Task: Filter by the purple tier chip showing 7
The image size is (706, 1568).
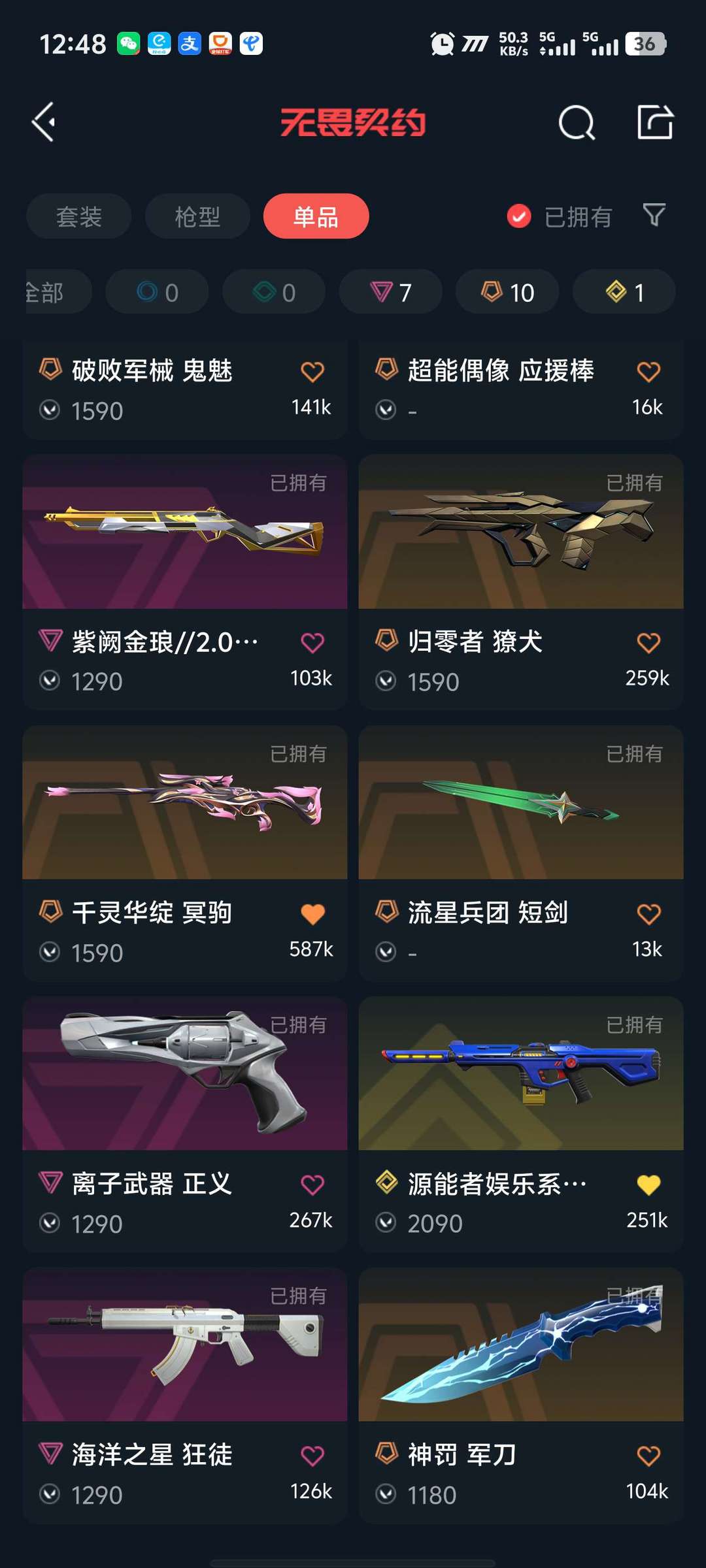Action: point(391,291)
